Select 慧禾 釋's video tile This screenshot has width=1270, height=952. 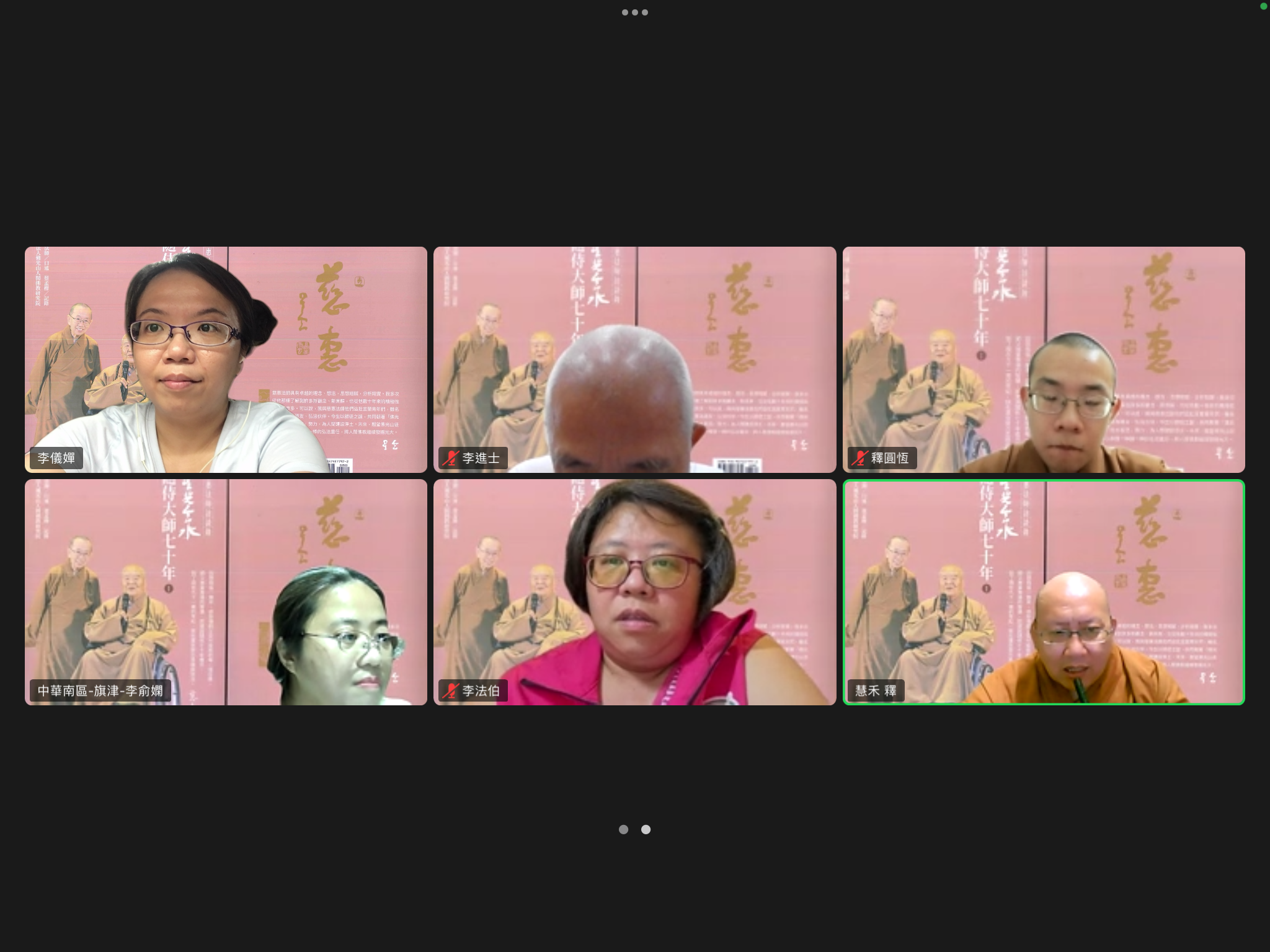[1044, 592]
